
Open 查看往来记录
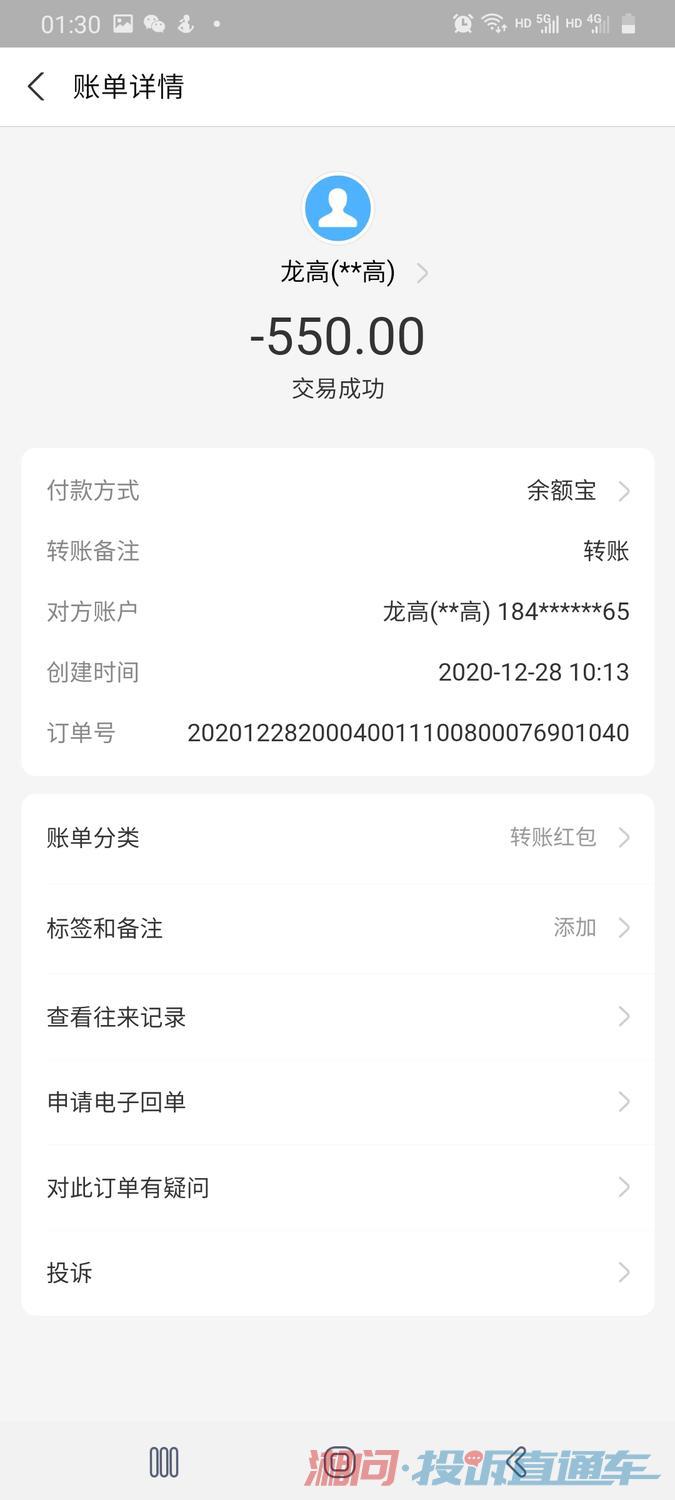[x=337, y=1017]
